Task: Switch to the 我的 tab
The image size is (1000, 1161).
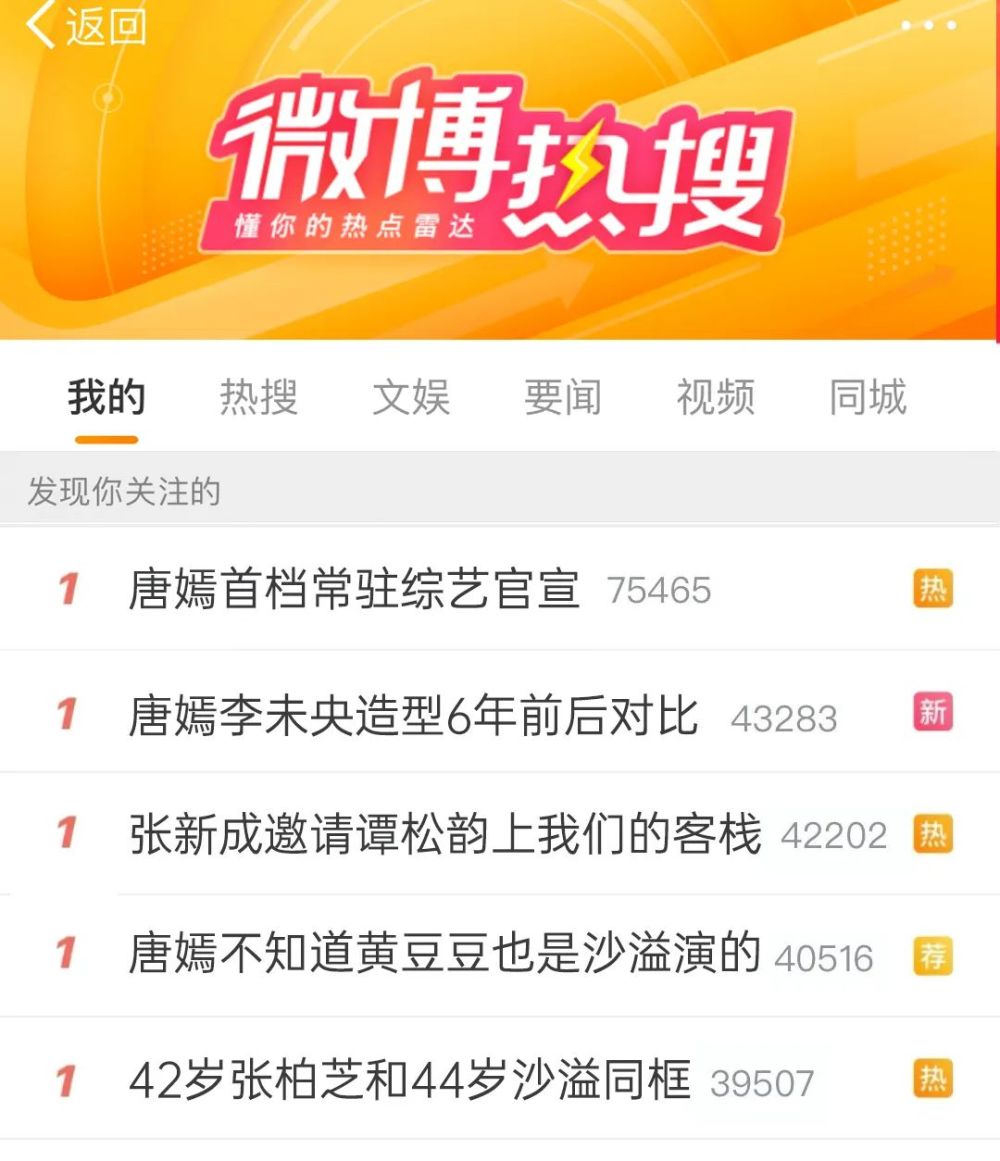Action: click(x=106, y=398)
